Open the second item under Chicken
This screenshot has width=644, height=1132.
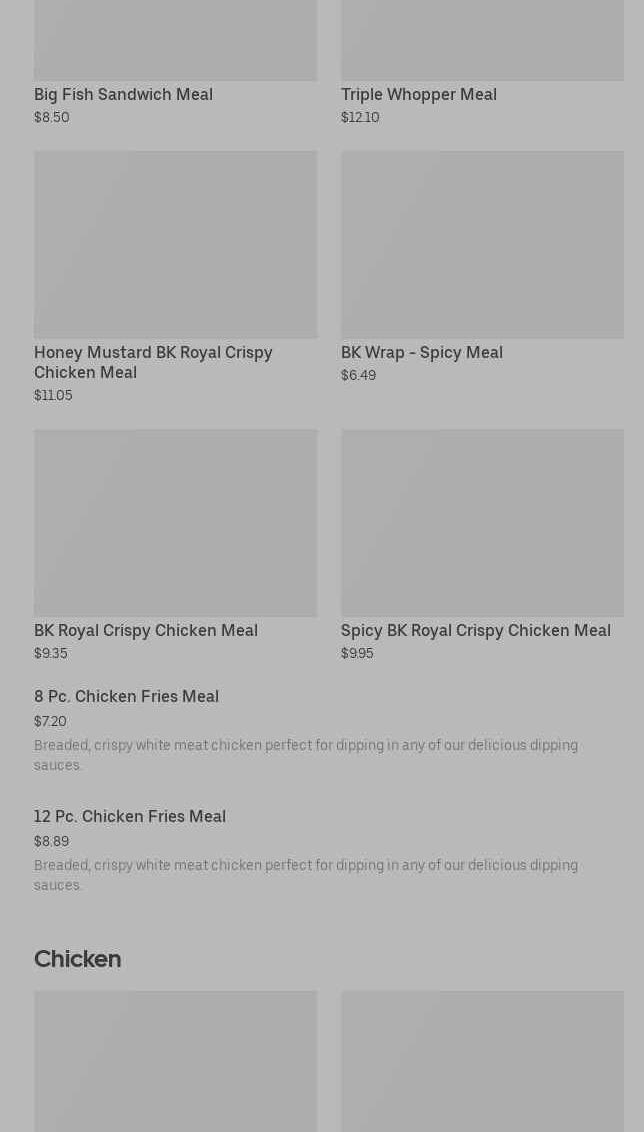pos(482,1061)
